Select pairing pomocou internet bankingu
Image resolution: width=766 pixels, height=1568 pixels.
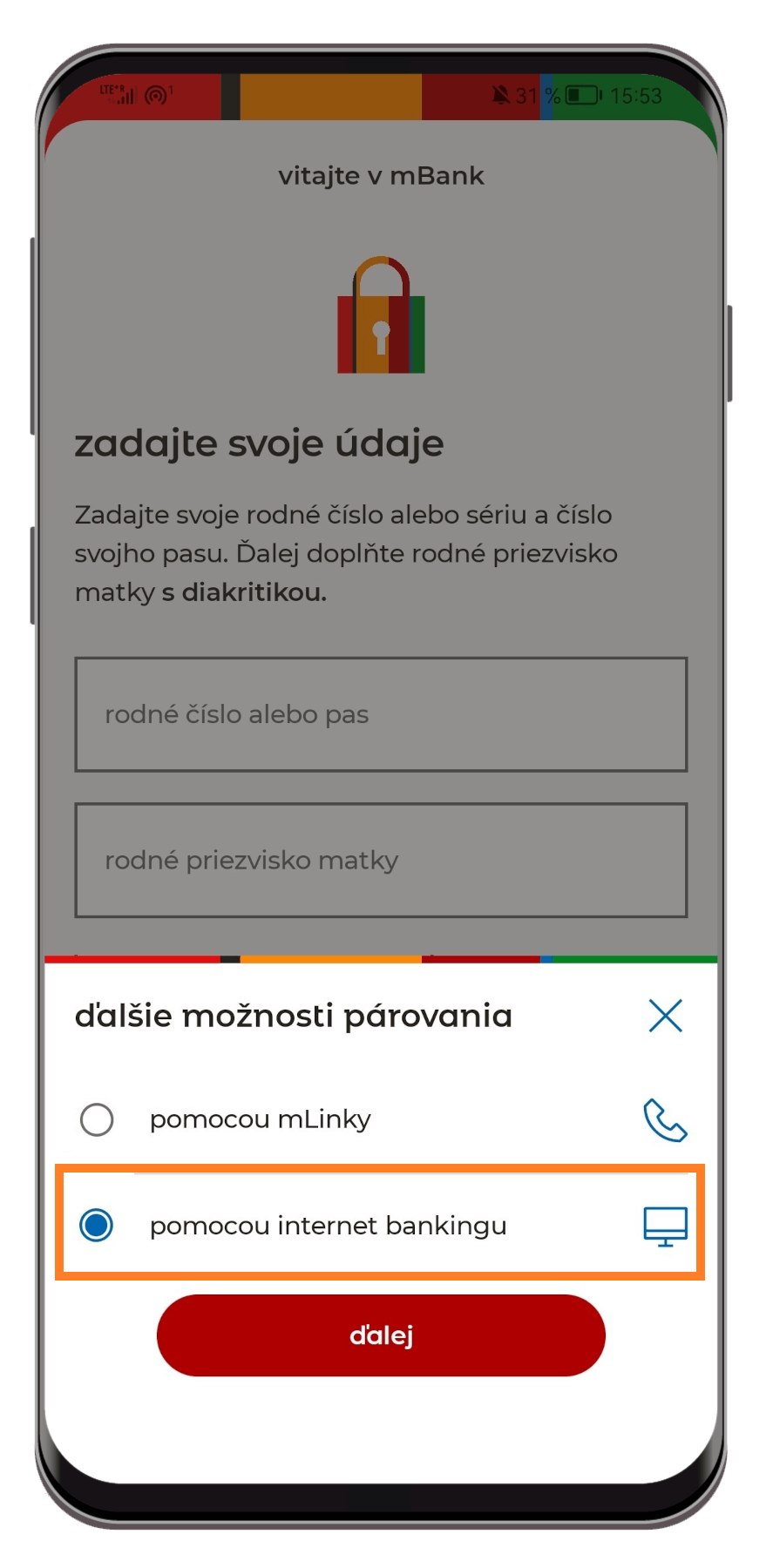point(97,1225)
